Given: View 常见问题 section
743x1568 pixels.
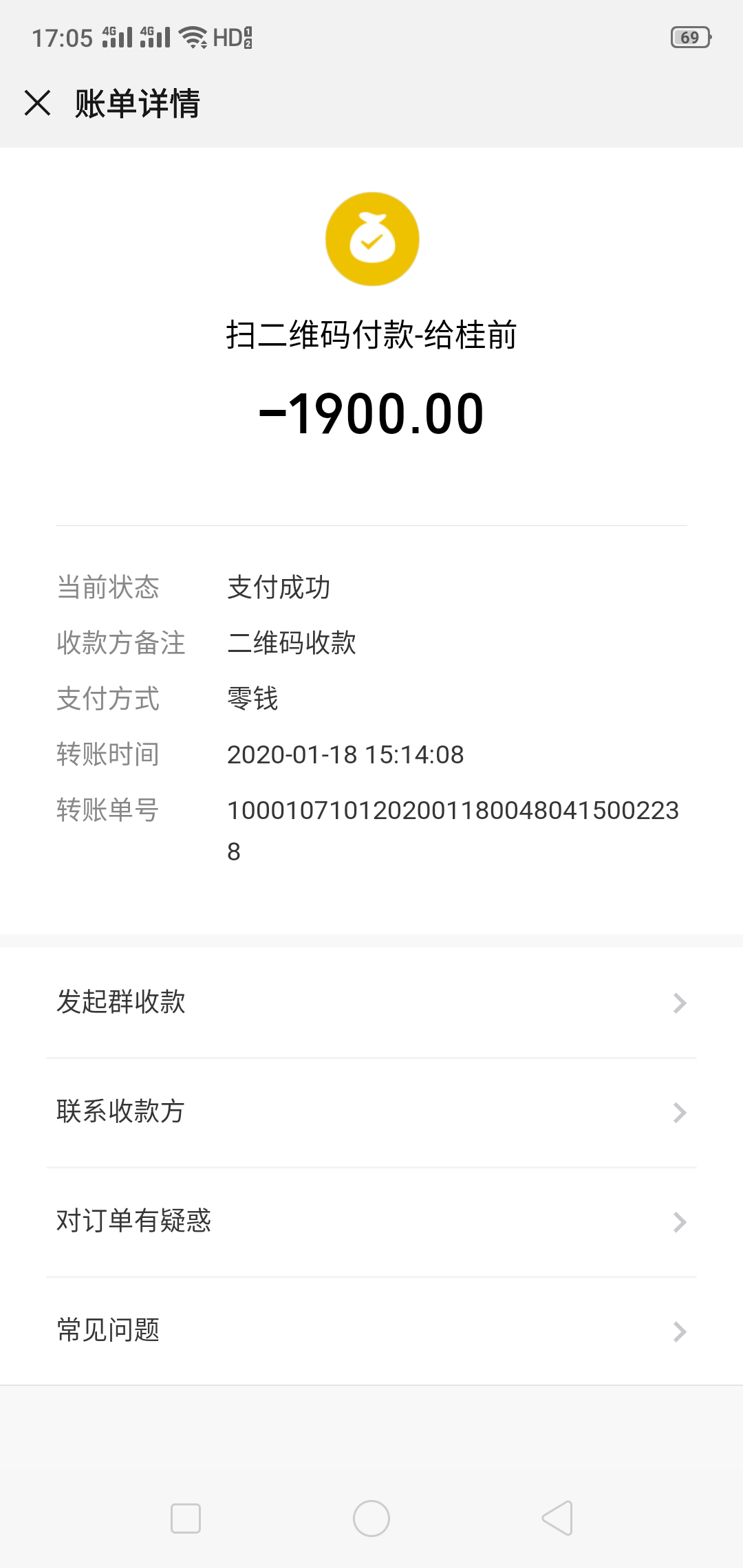Looking at the screenshot, I should pos(371,1331).
